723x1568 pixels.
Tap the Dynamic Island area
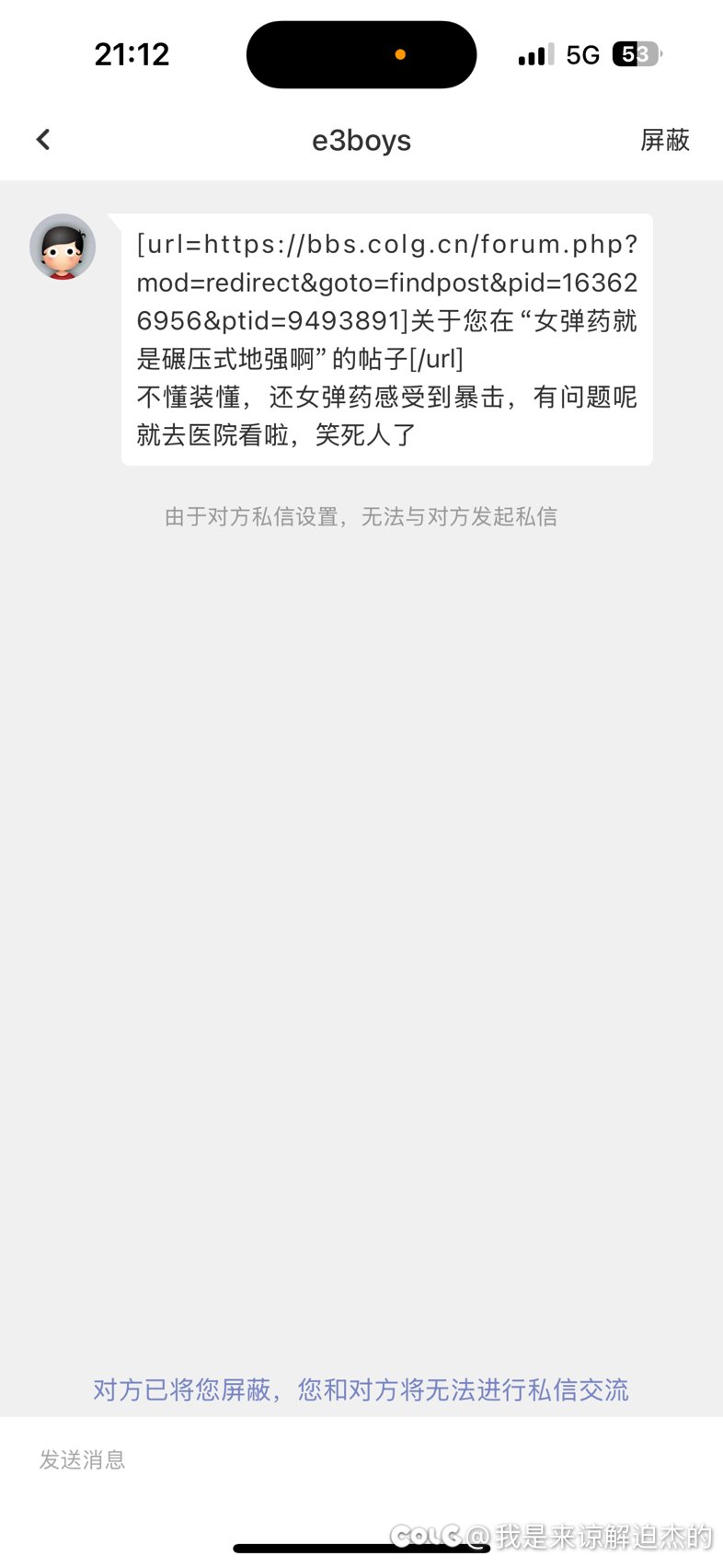[x=361, y=54]
